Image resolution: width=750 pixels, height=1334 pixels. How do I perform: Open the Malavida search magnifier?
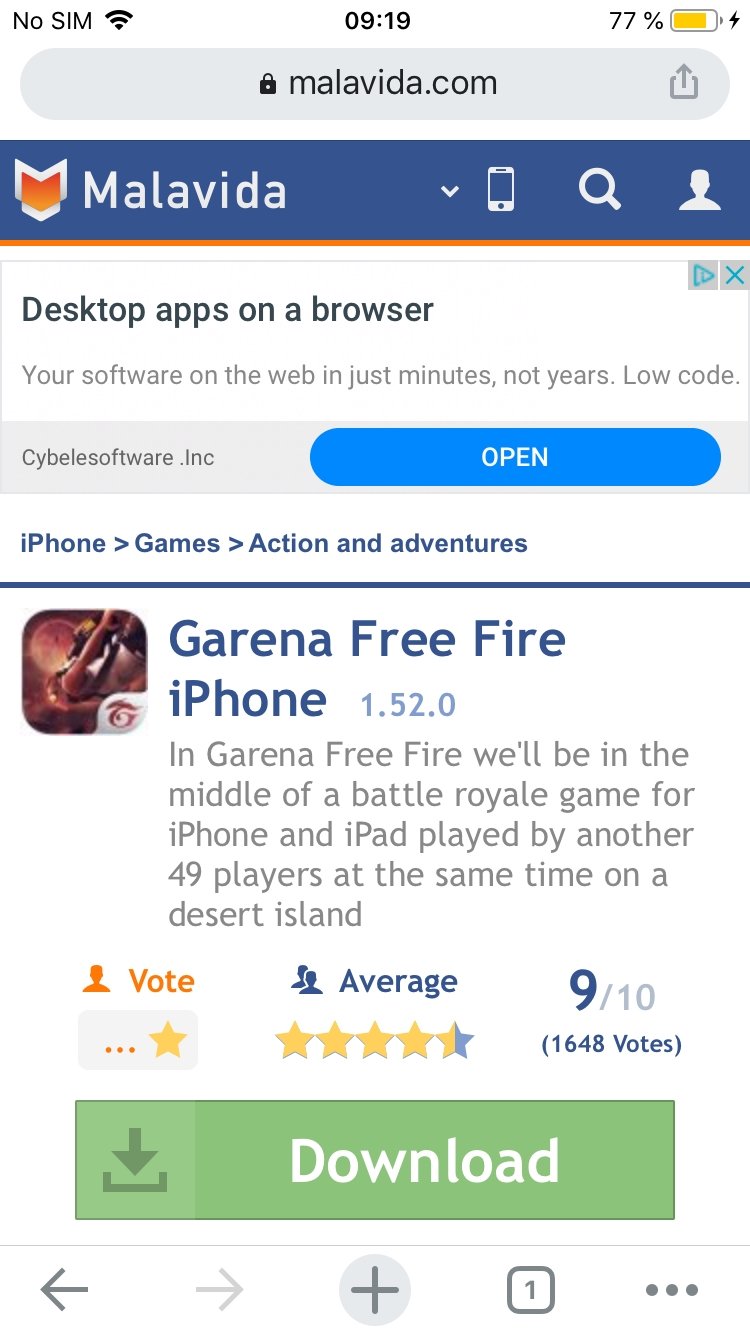(600, 189)
